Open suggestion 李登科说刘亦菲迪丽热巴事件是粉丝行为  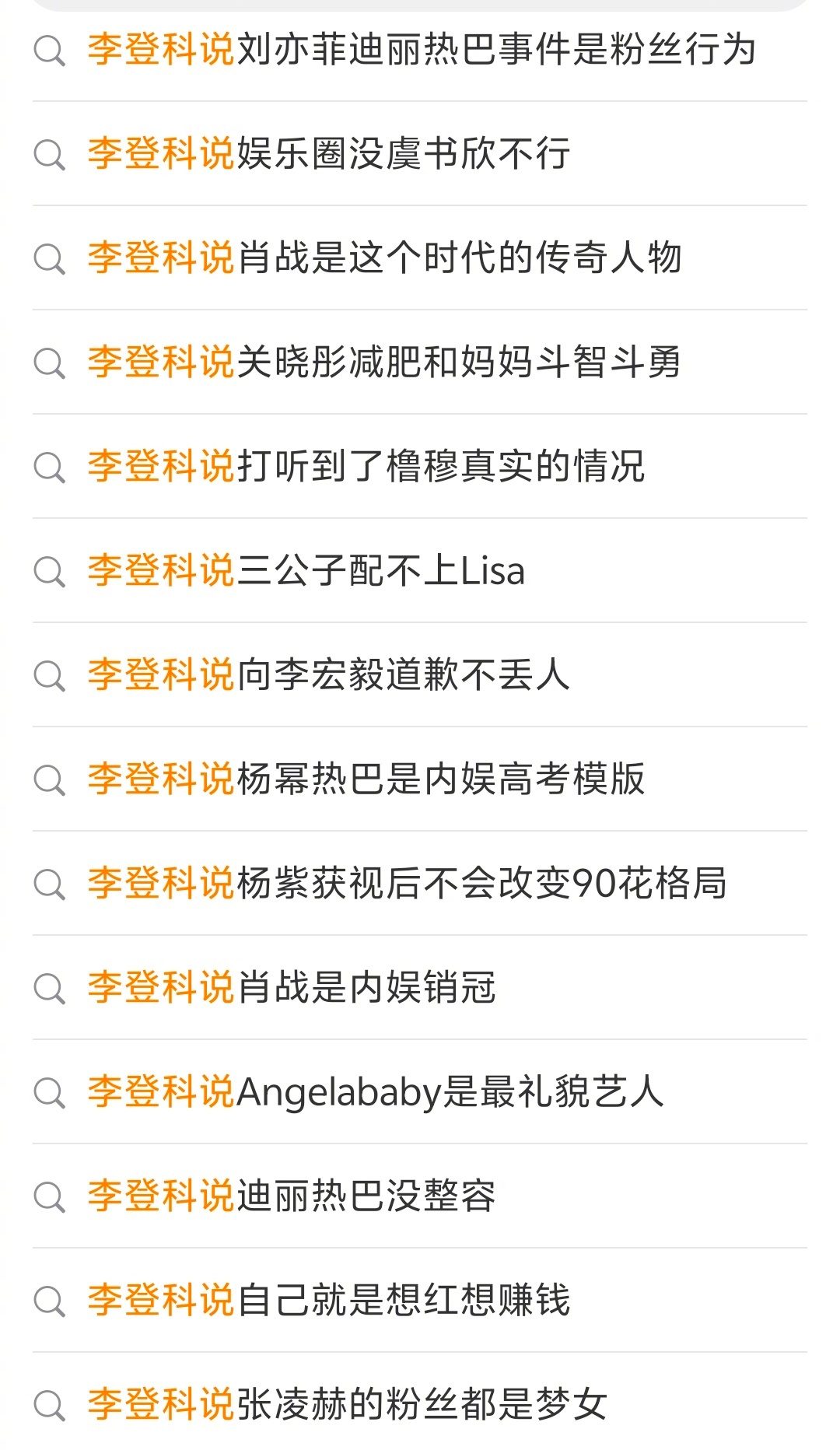(420, 50)
